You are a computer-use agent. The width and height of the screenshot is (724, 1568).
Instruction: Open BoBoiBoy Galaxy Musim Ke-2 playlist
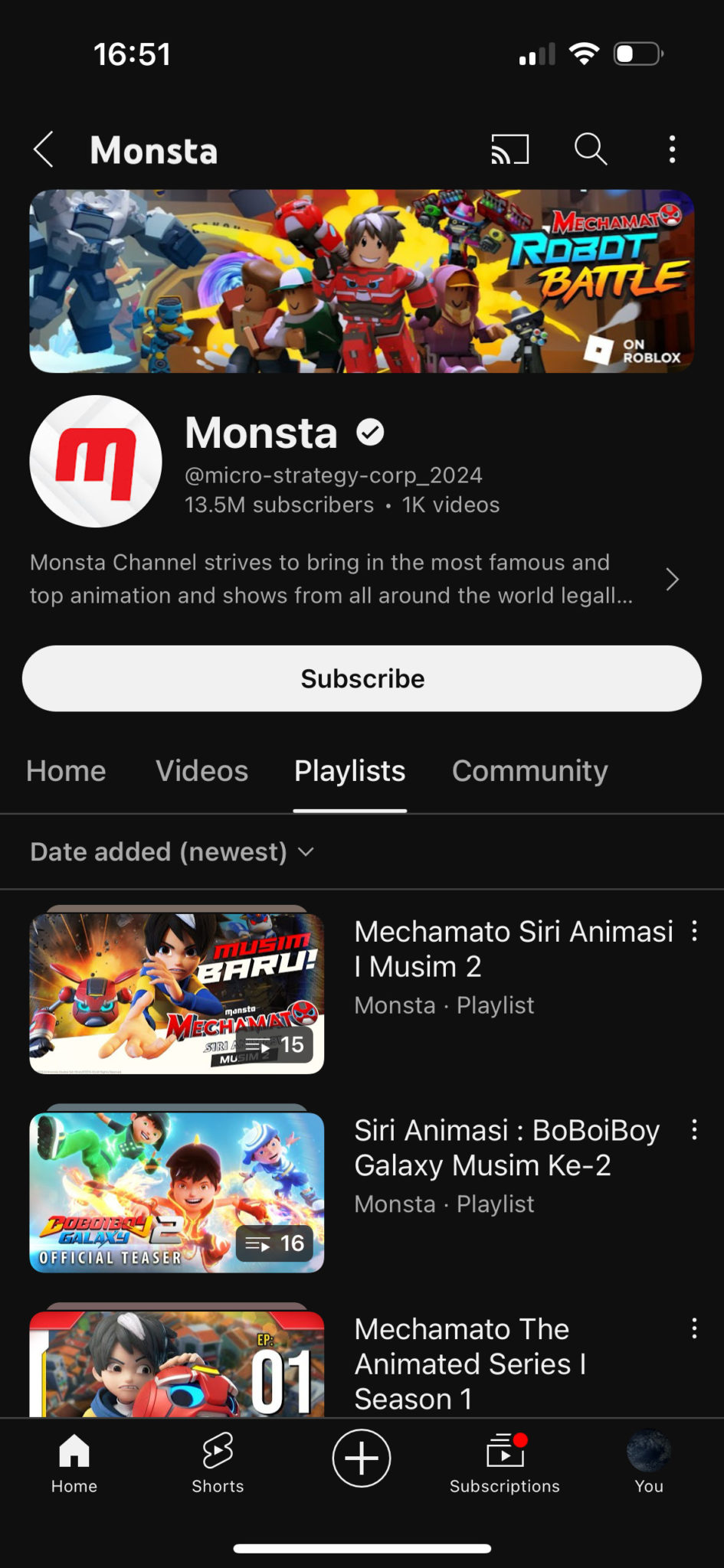point(177,1192)
